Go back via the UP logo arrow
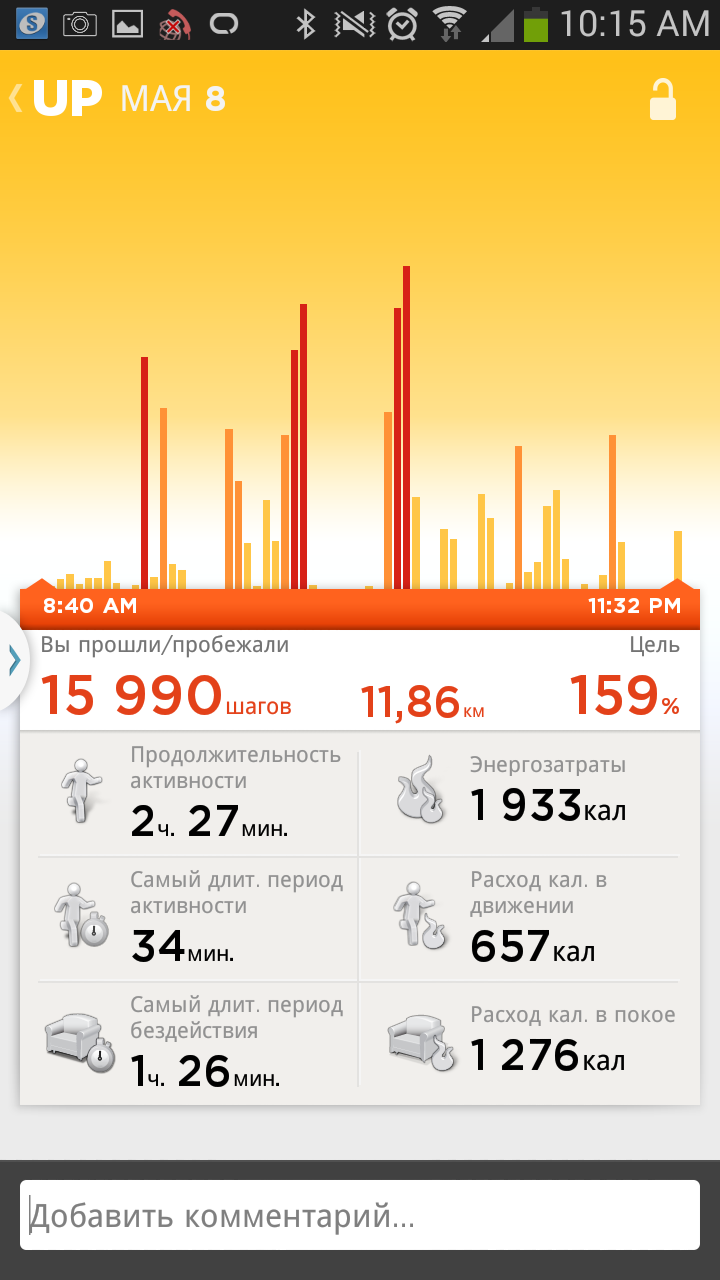 pyautogui.click(x=55, y=98)
